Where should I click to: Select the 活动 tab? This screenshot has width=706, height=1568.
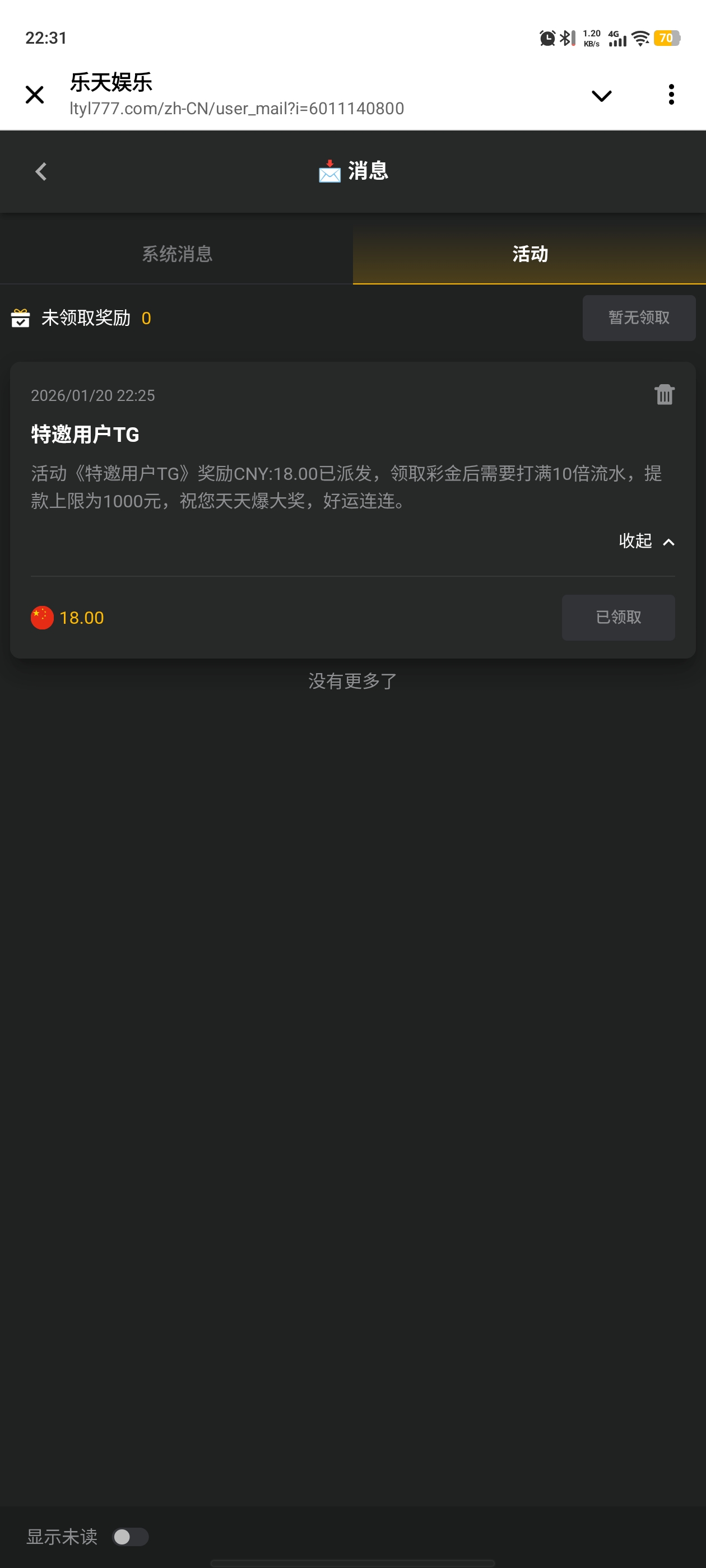click(x=529, y=254)
